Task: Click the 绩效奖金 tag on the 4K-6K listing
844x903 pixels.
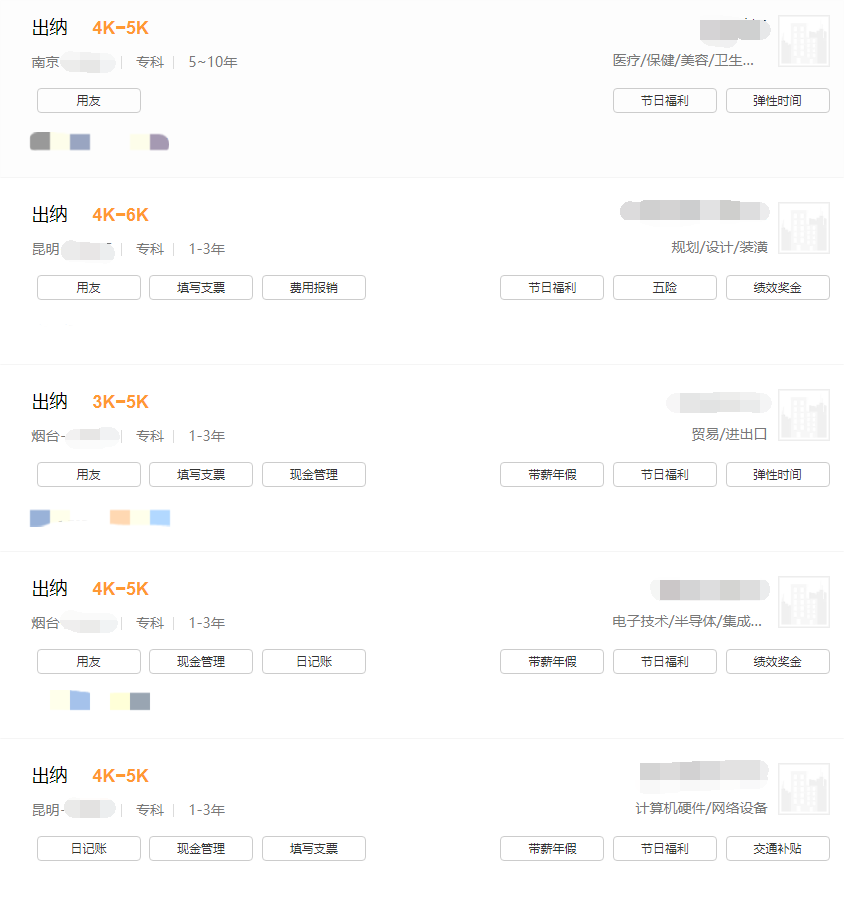Action: click(x=777, y=287)
